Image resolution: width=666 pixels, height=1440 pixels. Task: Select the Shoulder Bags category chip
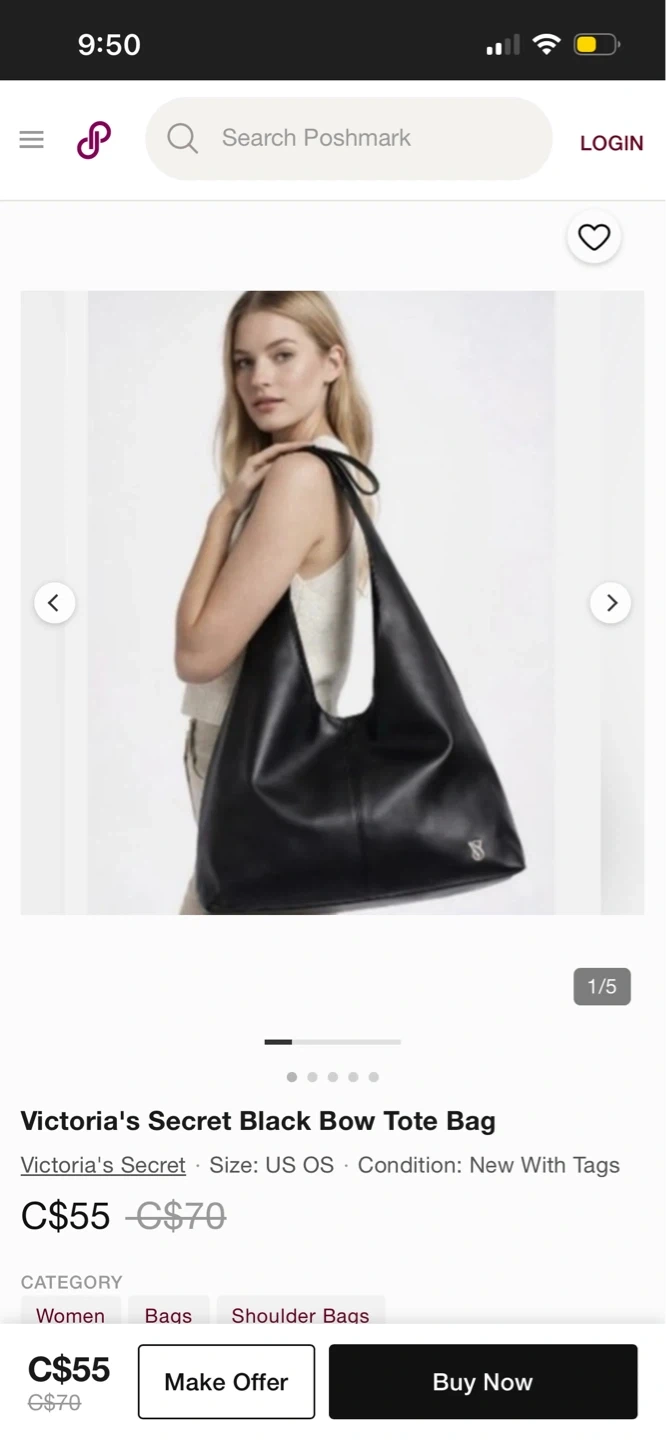[300, 1314]
